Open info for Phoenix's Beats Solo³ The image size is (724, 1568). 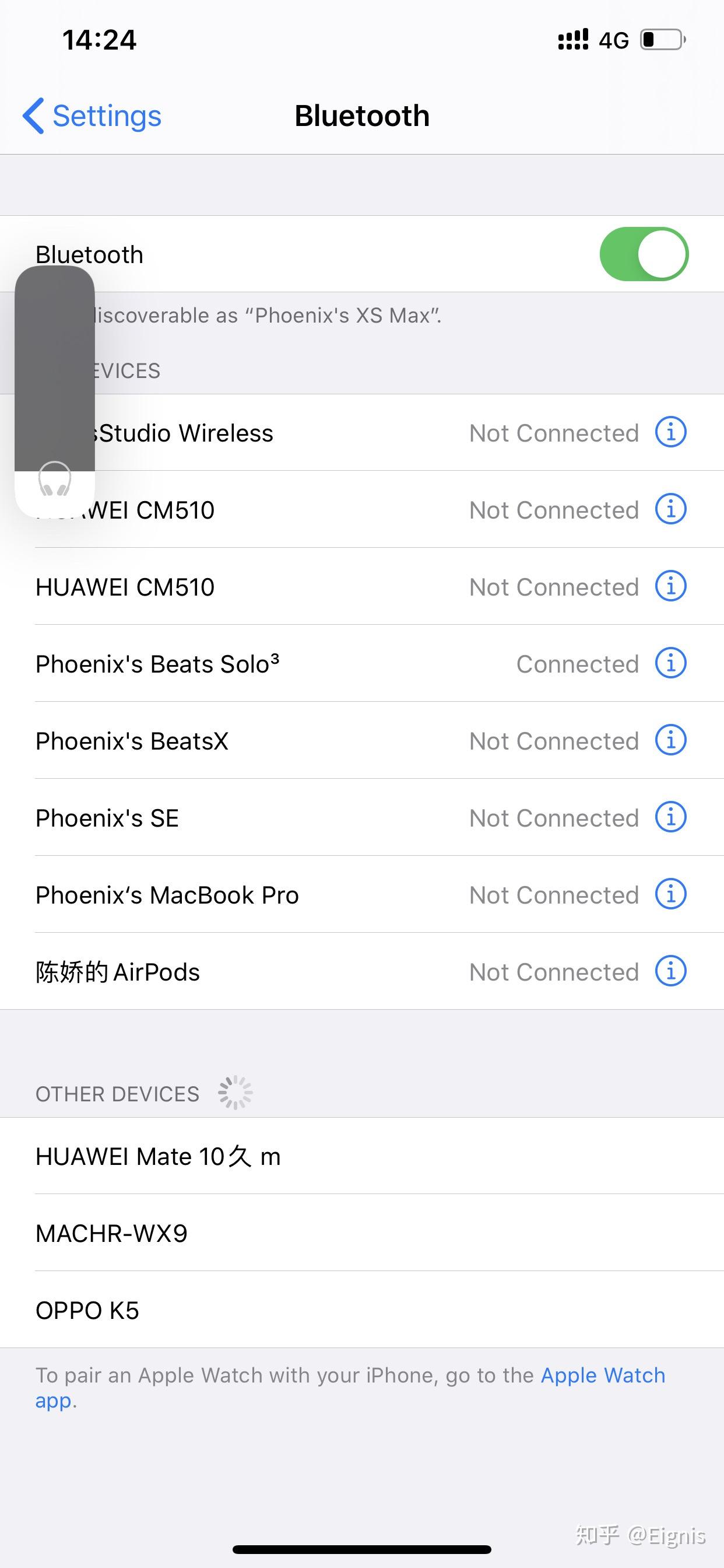click(670, 663)
